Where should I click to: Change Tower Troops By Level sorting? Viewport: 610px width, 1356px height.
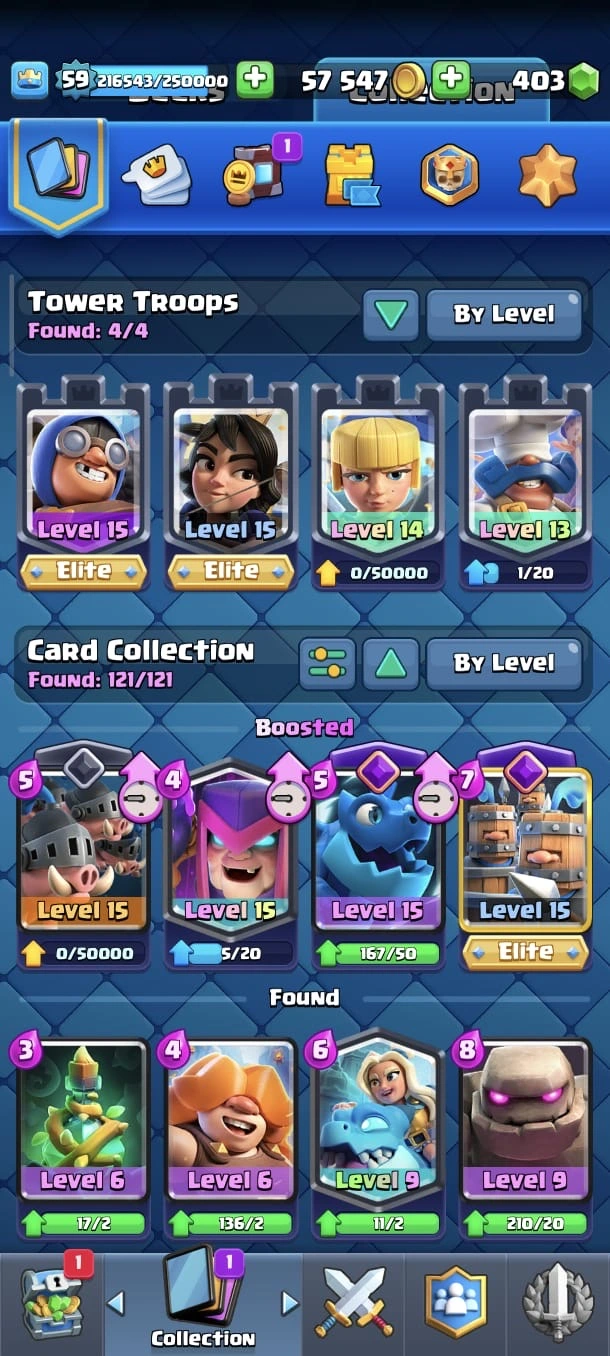504,315
